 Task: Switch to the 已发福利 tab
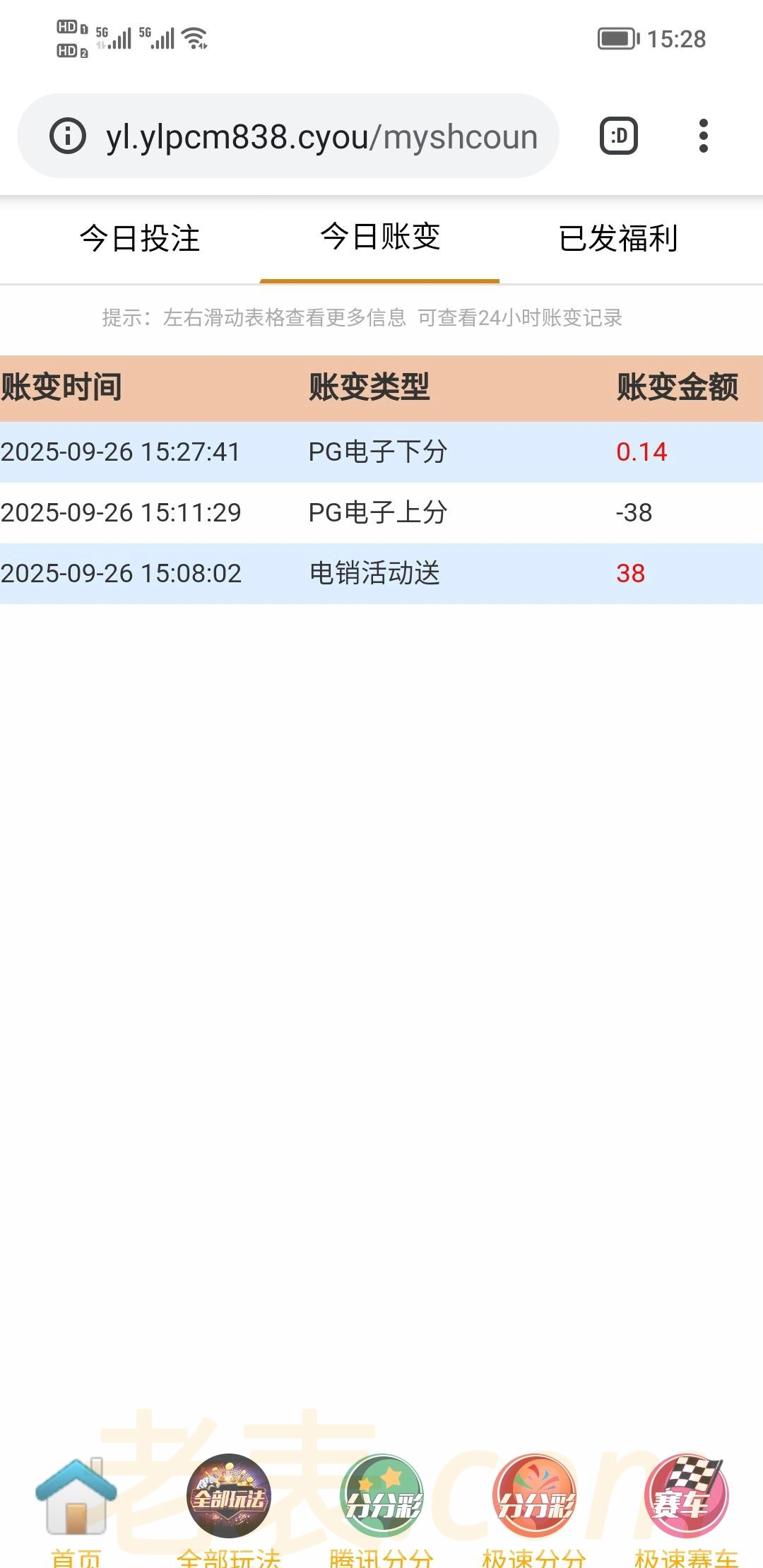pyautogui.click(x=618, y=239)
